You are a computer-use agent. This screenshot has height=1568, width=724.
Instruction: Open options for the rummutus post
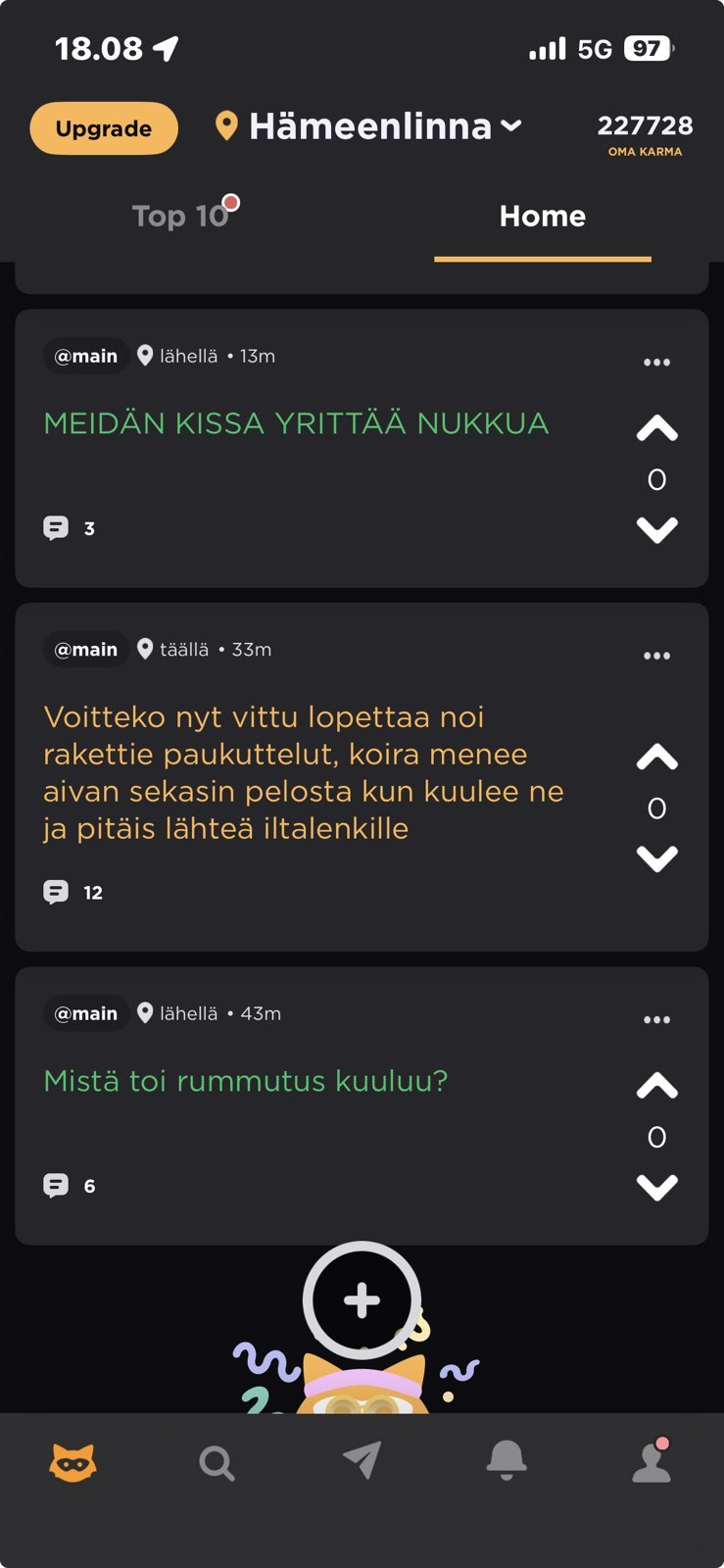tap(656, 1020)
